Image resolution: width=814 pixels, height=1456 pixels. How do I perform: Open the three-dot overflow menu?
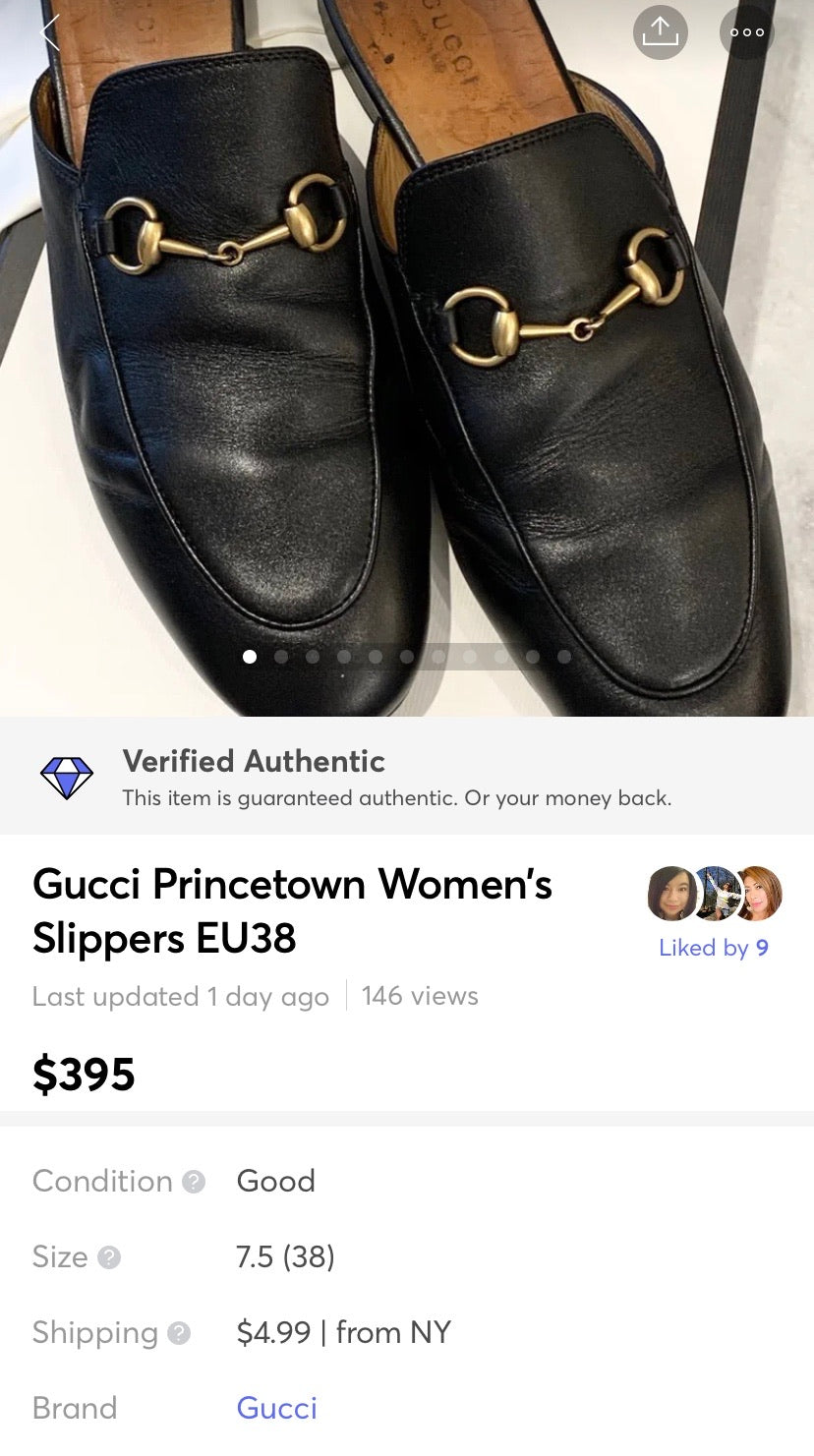pos(747,32)
